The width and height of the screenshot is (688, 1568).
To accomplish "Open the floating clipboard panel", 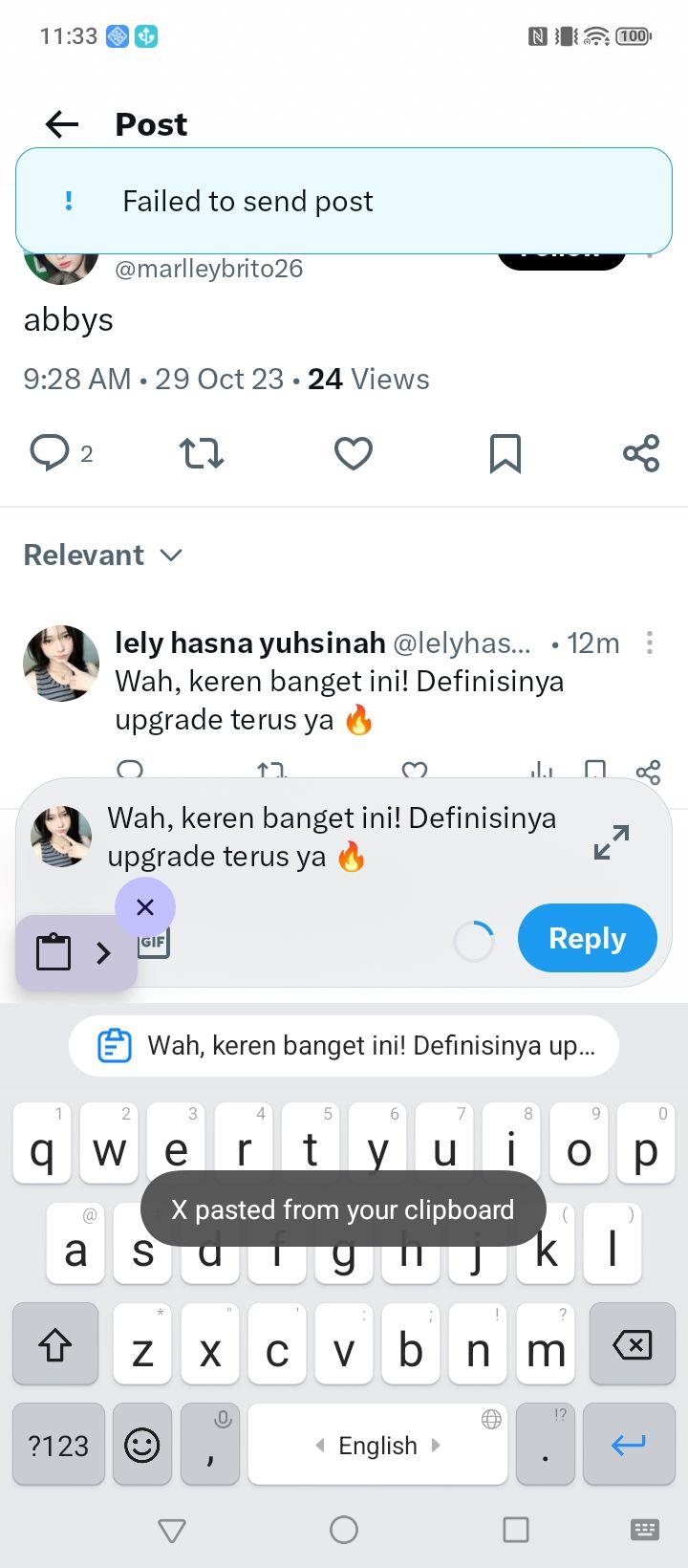I will (x=76, y=952).
